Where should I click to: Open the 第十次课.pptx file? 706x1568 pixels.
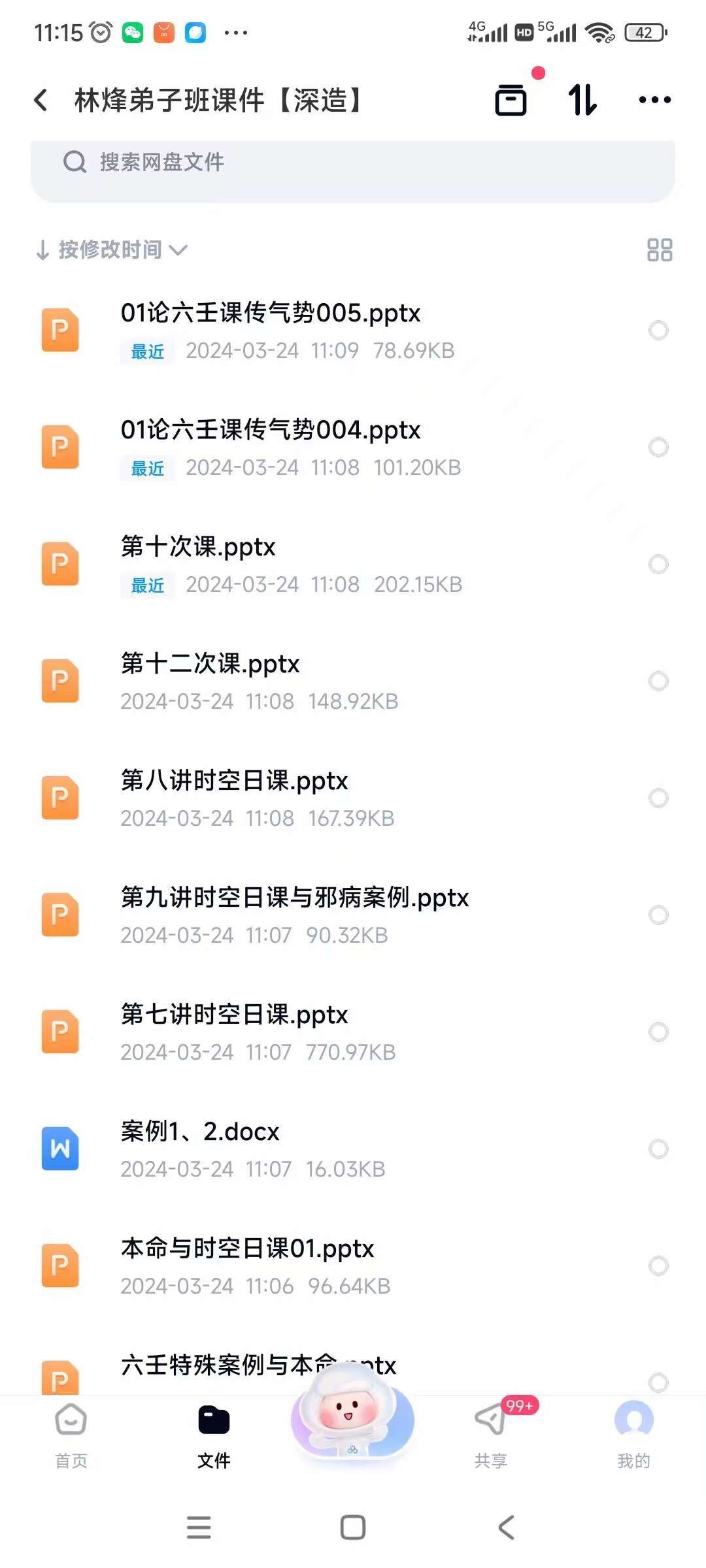tap(198, 547)
